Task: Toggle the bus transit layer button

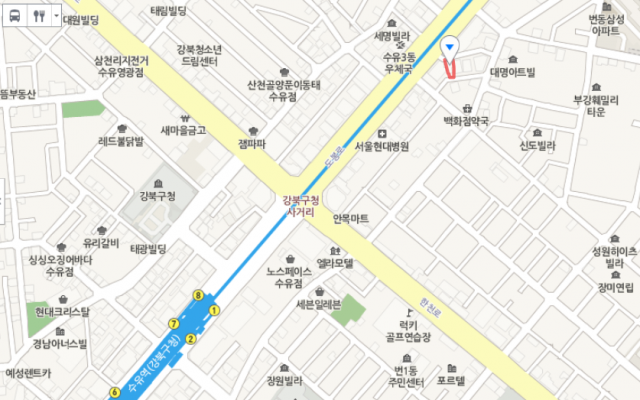Action: tap(13, 16)
